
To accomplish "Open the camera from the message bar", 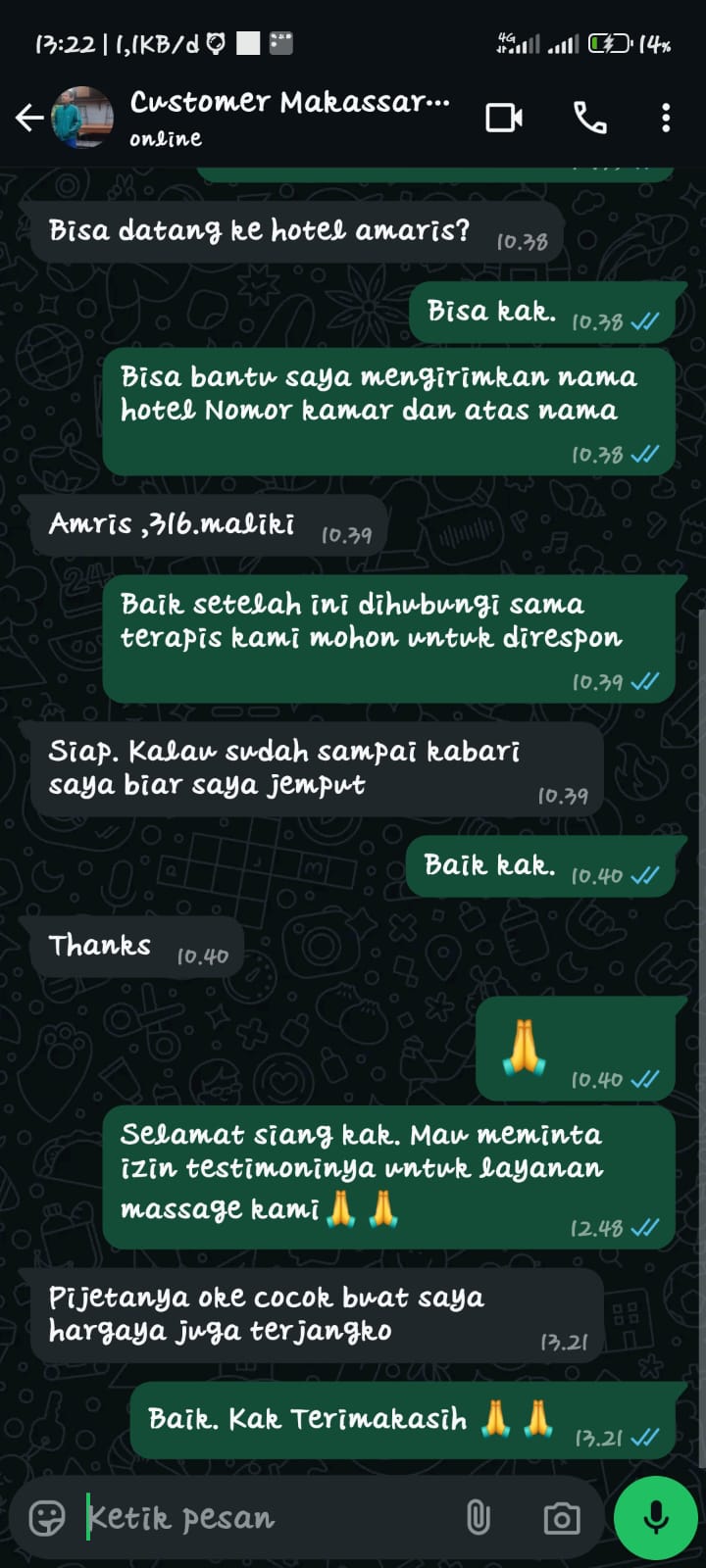I will tap(561, 1518).
